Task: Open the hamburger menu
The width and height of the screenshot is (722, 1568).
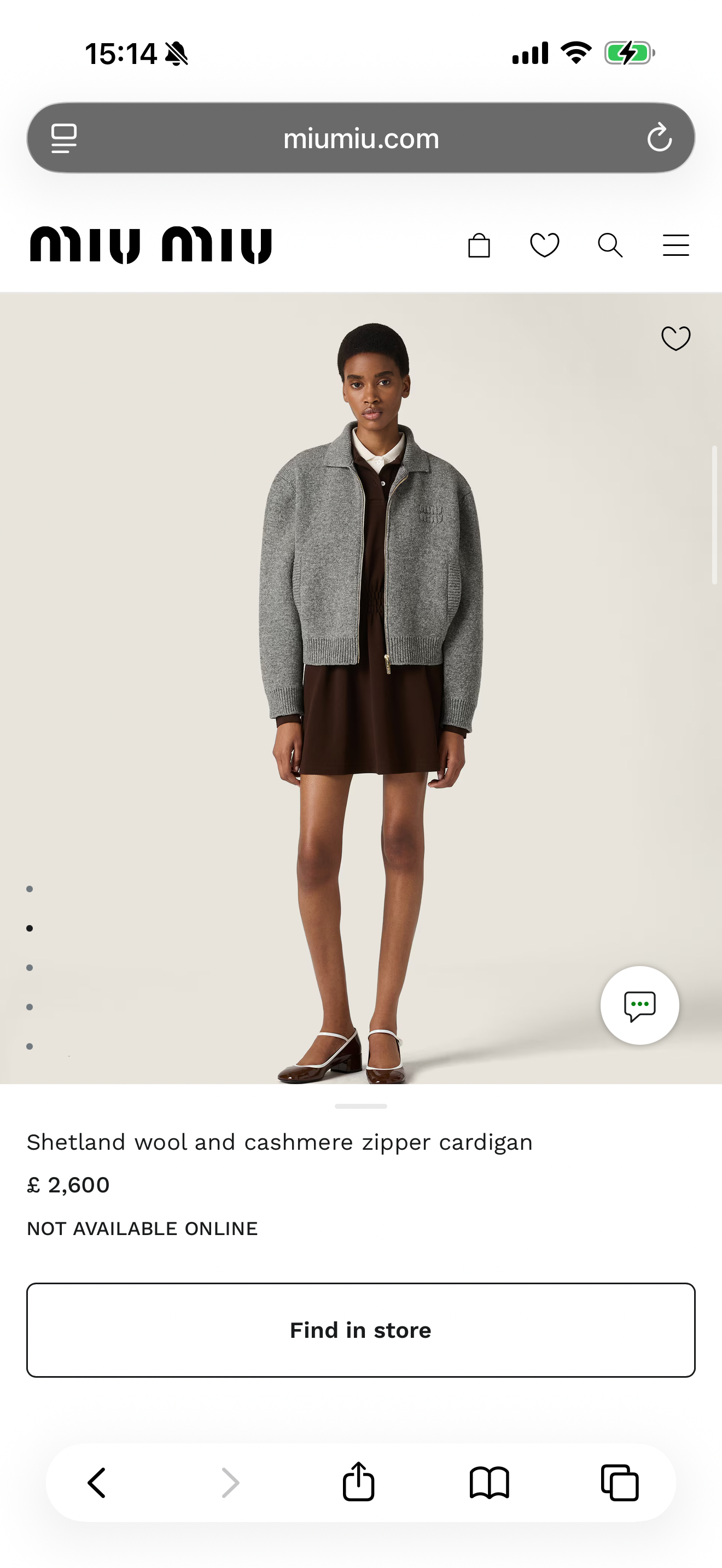Action: pyautogui.click(x=676, y=245)
